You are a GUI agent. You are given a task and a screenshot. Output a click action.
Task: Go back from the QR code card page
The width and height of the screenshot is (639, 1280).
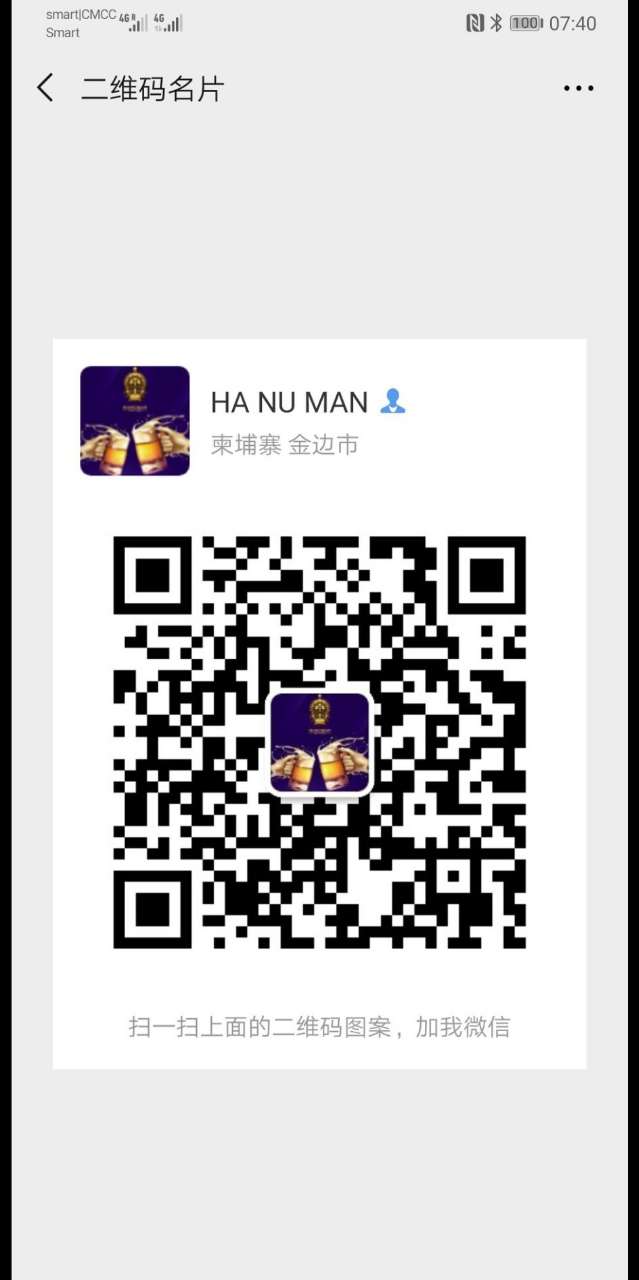tap(45, 88)
